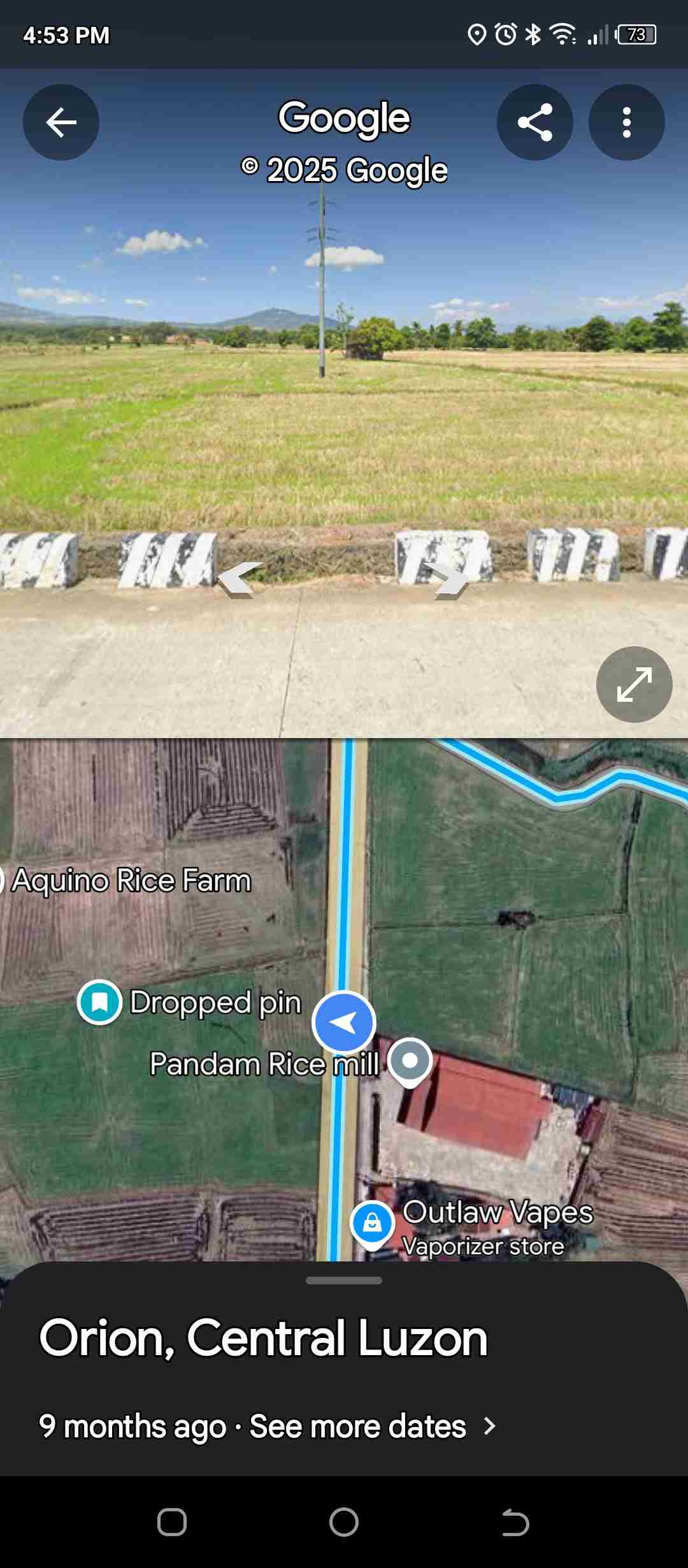Open the Dropped pin marker

point(100,1002)
